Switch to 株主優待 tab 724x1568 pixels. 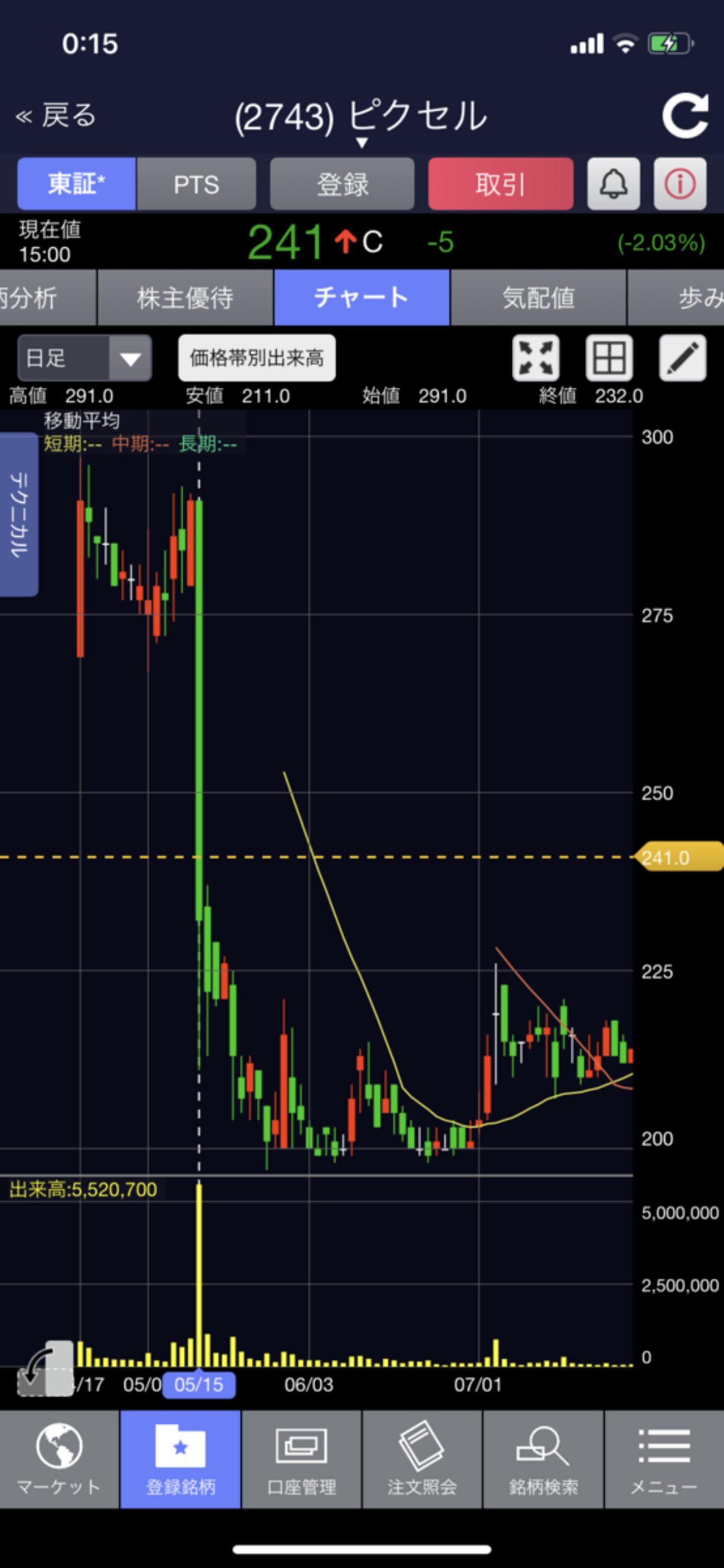click(x=185, y=298)
